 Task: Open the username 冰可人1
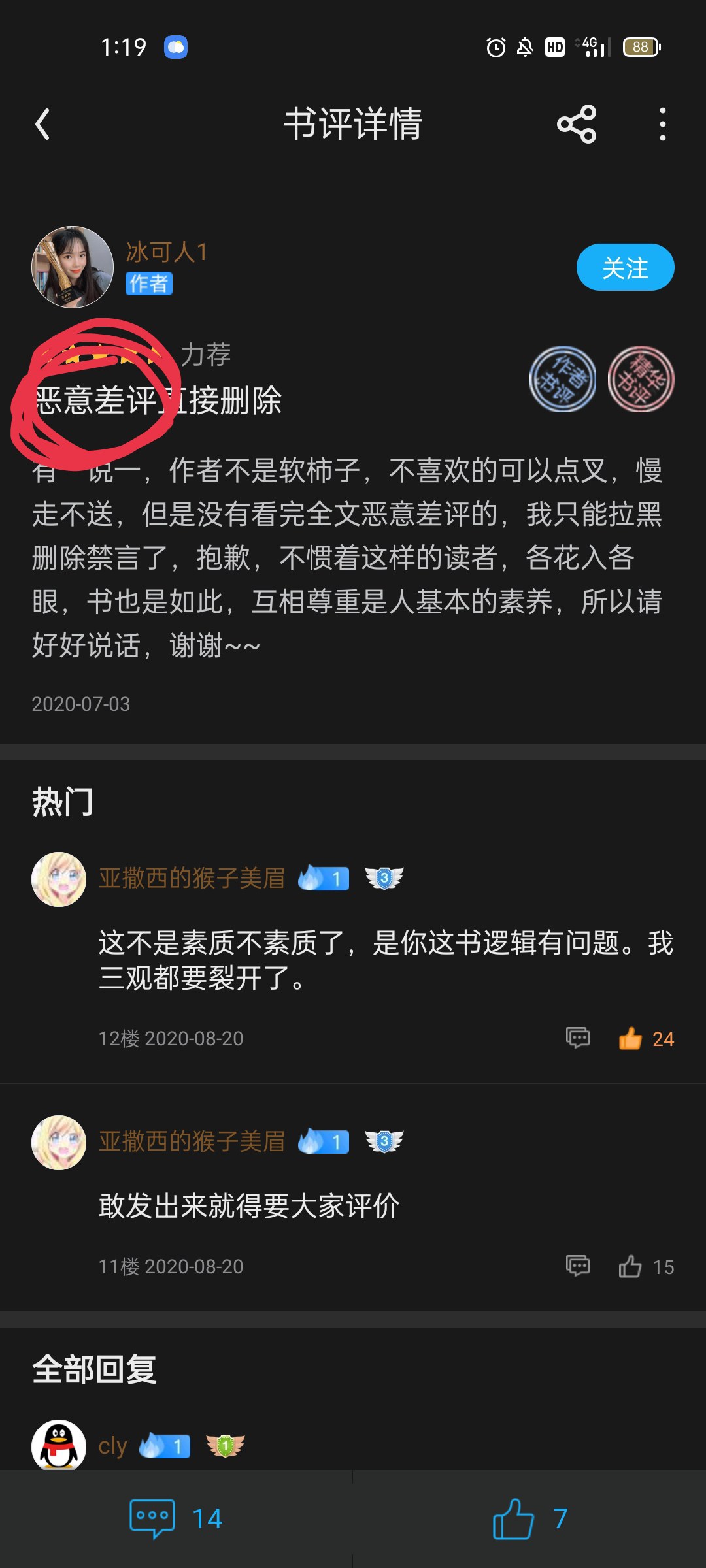(167, 252)
